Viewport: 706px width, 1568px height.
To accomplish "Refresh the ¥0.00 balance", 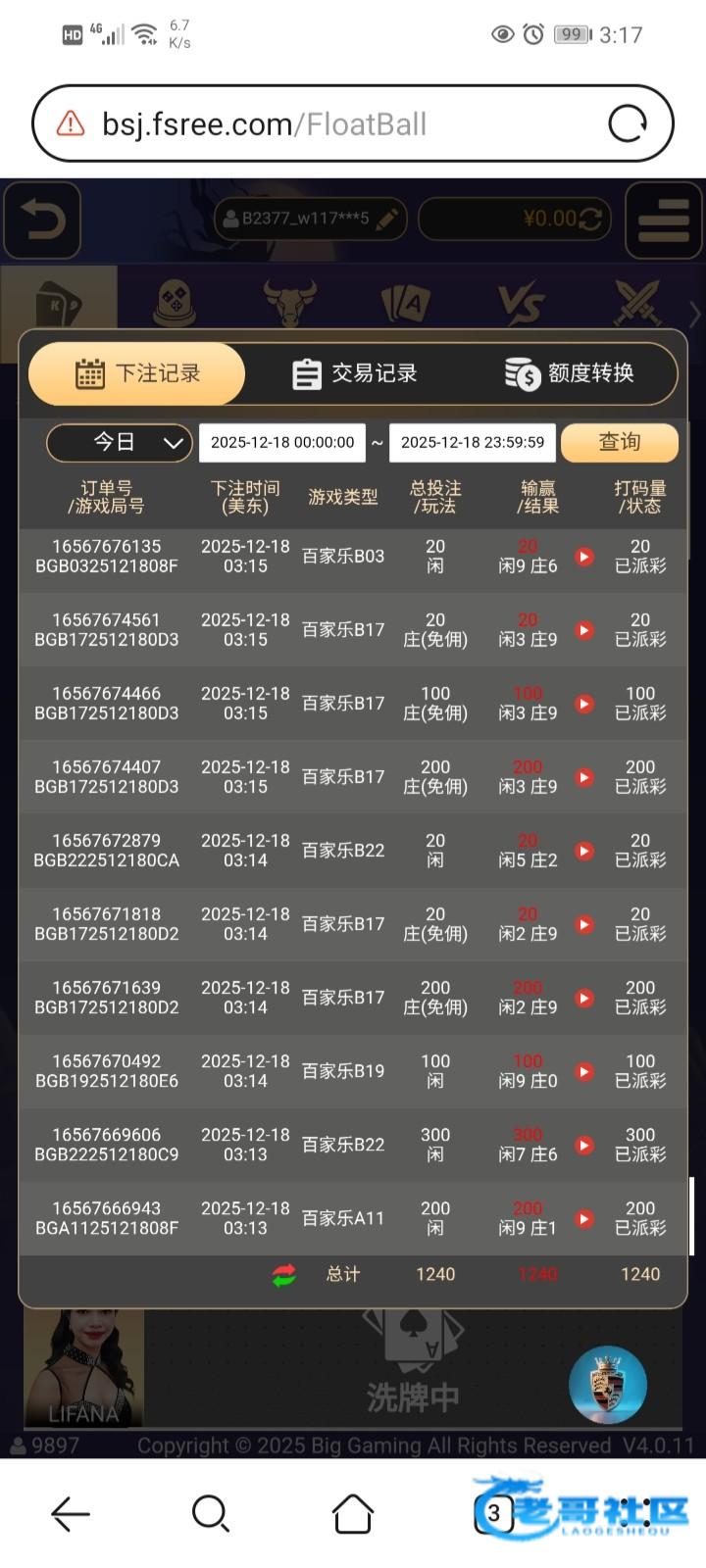I will pyautogui.click(x=590, y=219).
